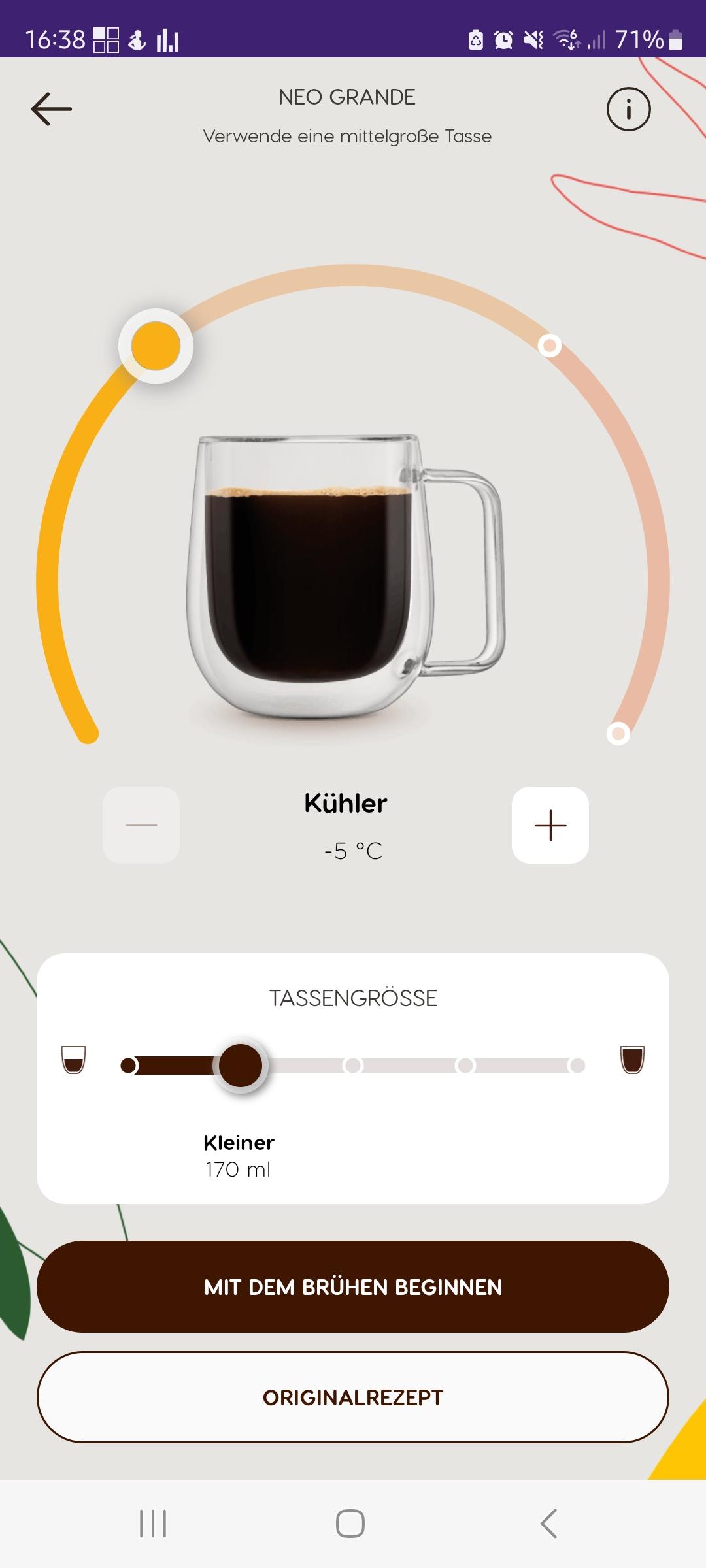Screen dimensions: 706x1568
Task: Set cup size to the smallest stop
Action: 129,1066
